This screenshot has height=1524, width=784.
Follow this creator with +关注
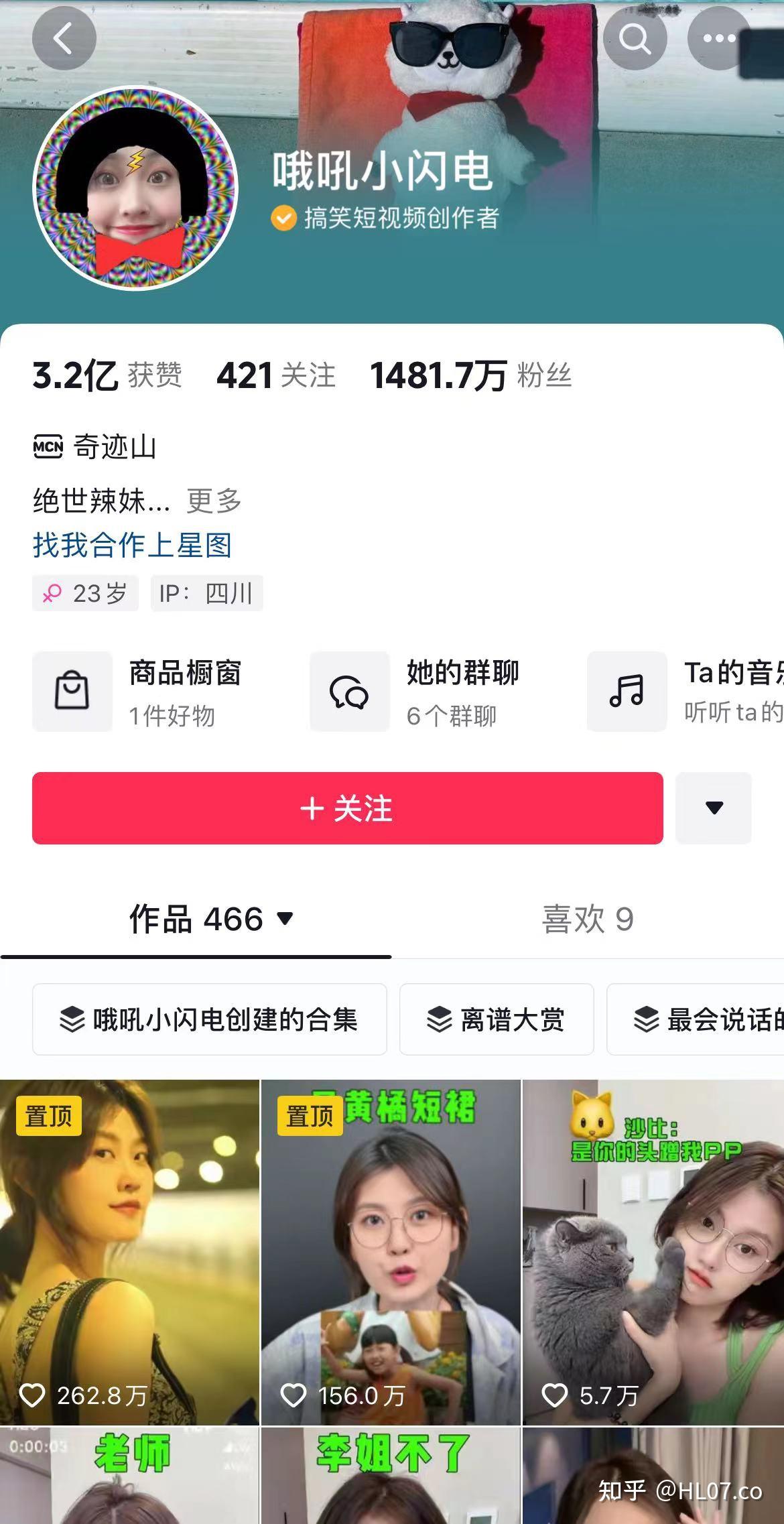(x=348, y=808)
